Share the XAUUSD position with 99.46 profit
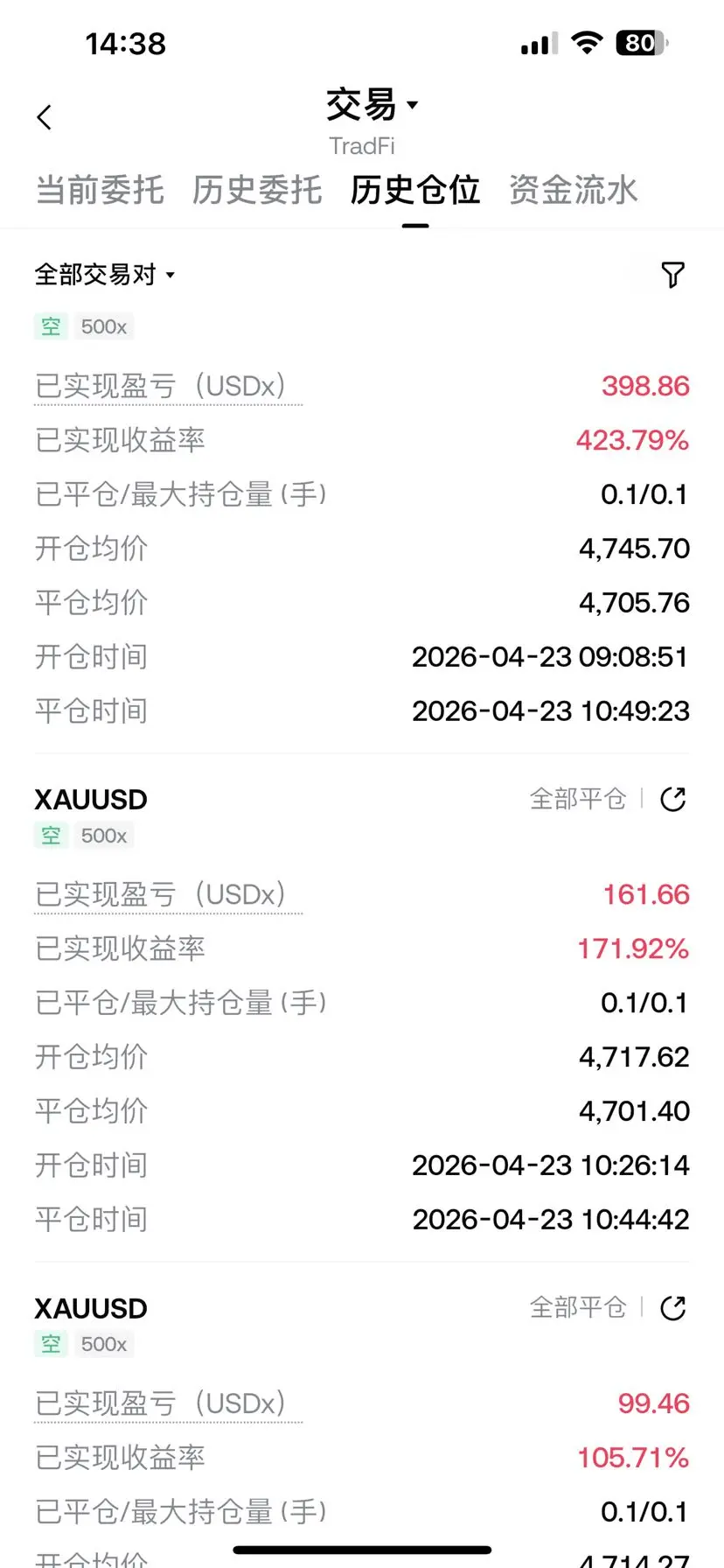 pyautogui.click(x=672, y=1308)
